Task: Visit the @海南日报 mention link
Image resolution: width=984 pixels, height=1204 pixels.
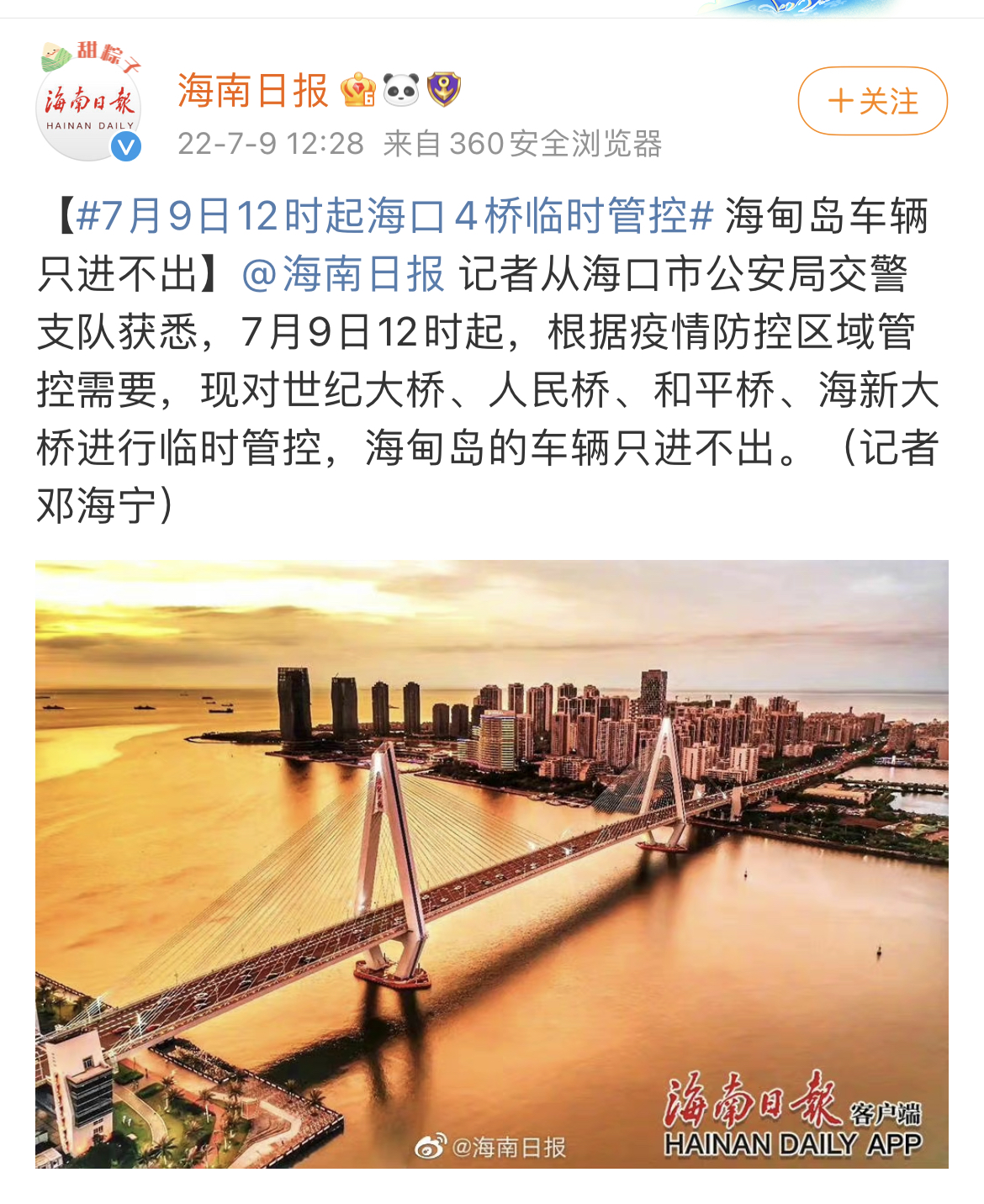Action: point(343,274)
